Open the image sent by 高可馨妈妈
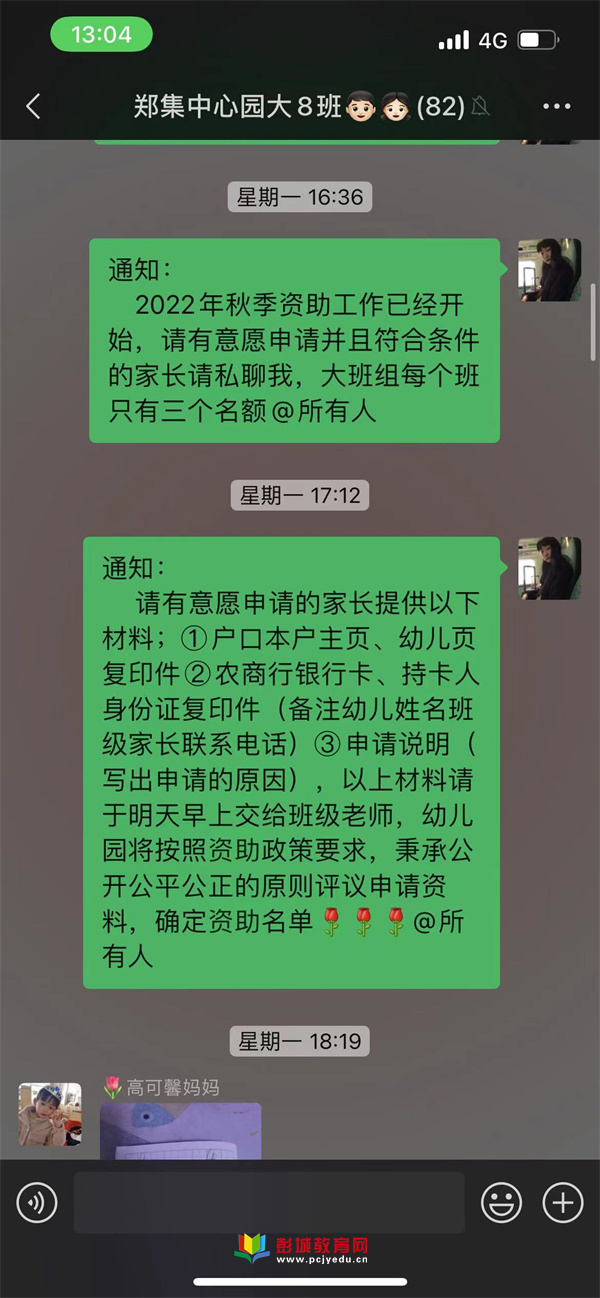Viewport: 600px width, 1298px height. [181, 1131]
